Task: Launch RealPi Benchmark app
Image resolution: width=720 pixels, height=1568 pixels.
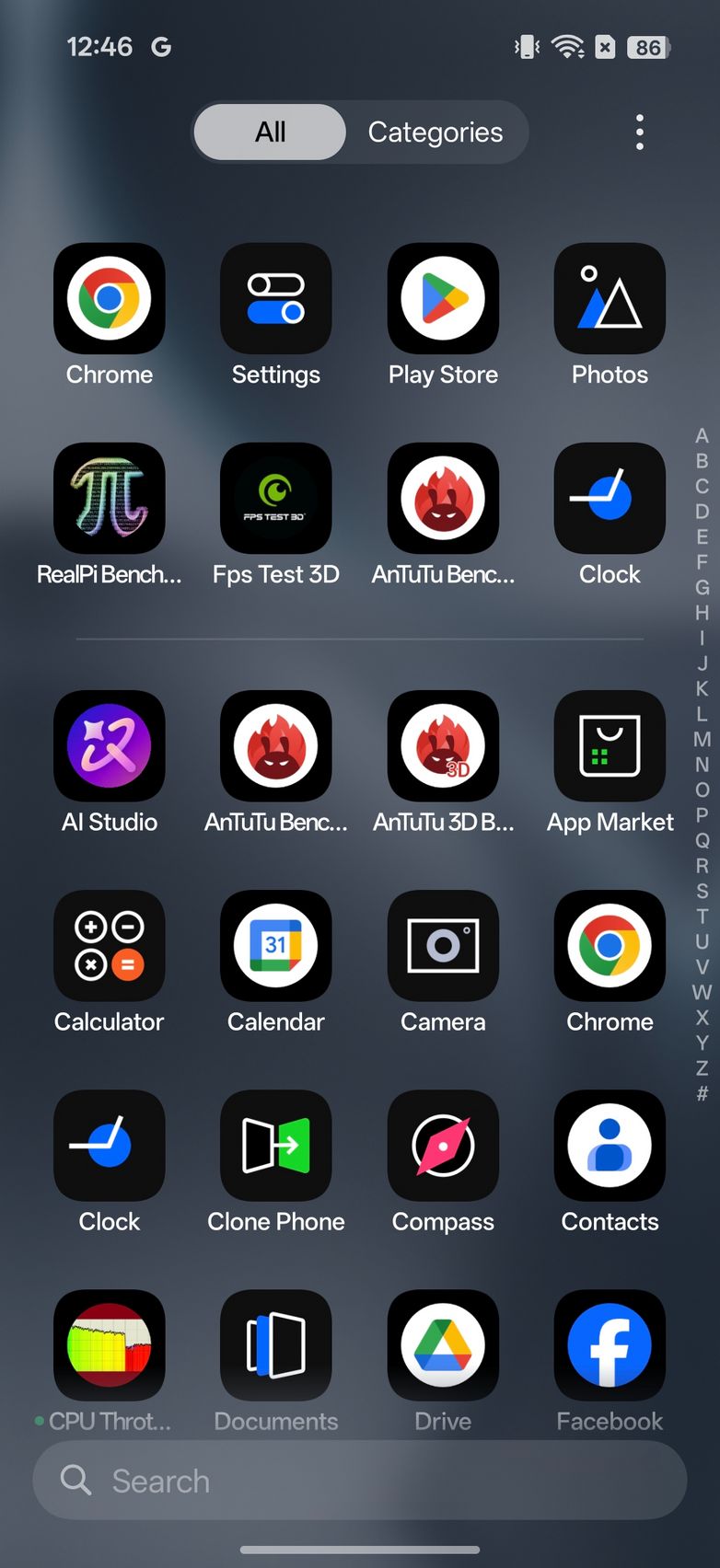Action: (x=110, y=499)
